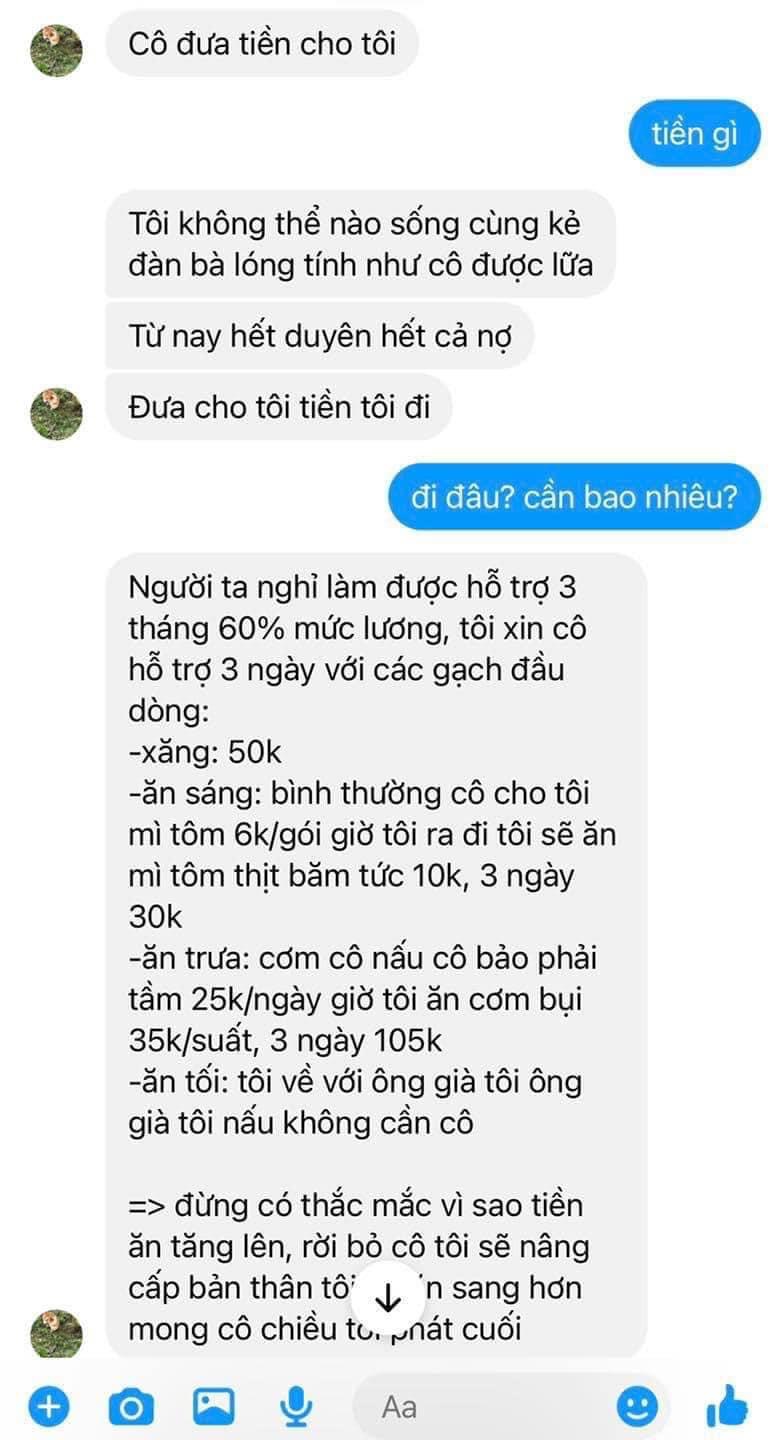The width and height of the screenshot is (776, 1440).
Task: Open the plus menu for more actions
Action: 46,1408
